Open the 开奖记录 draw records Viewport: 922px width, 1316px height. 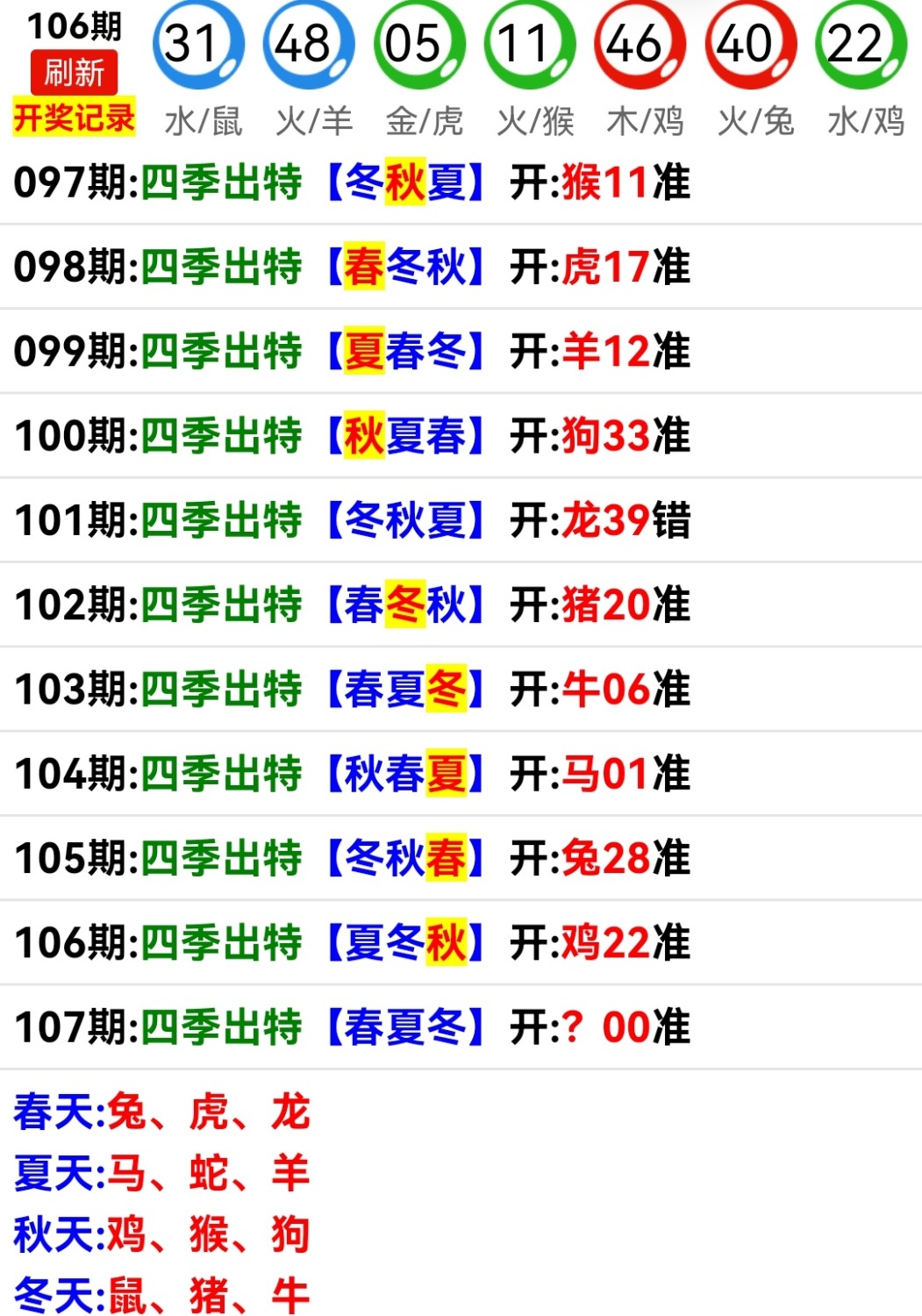tap(75, 117)
